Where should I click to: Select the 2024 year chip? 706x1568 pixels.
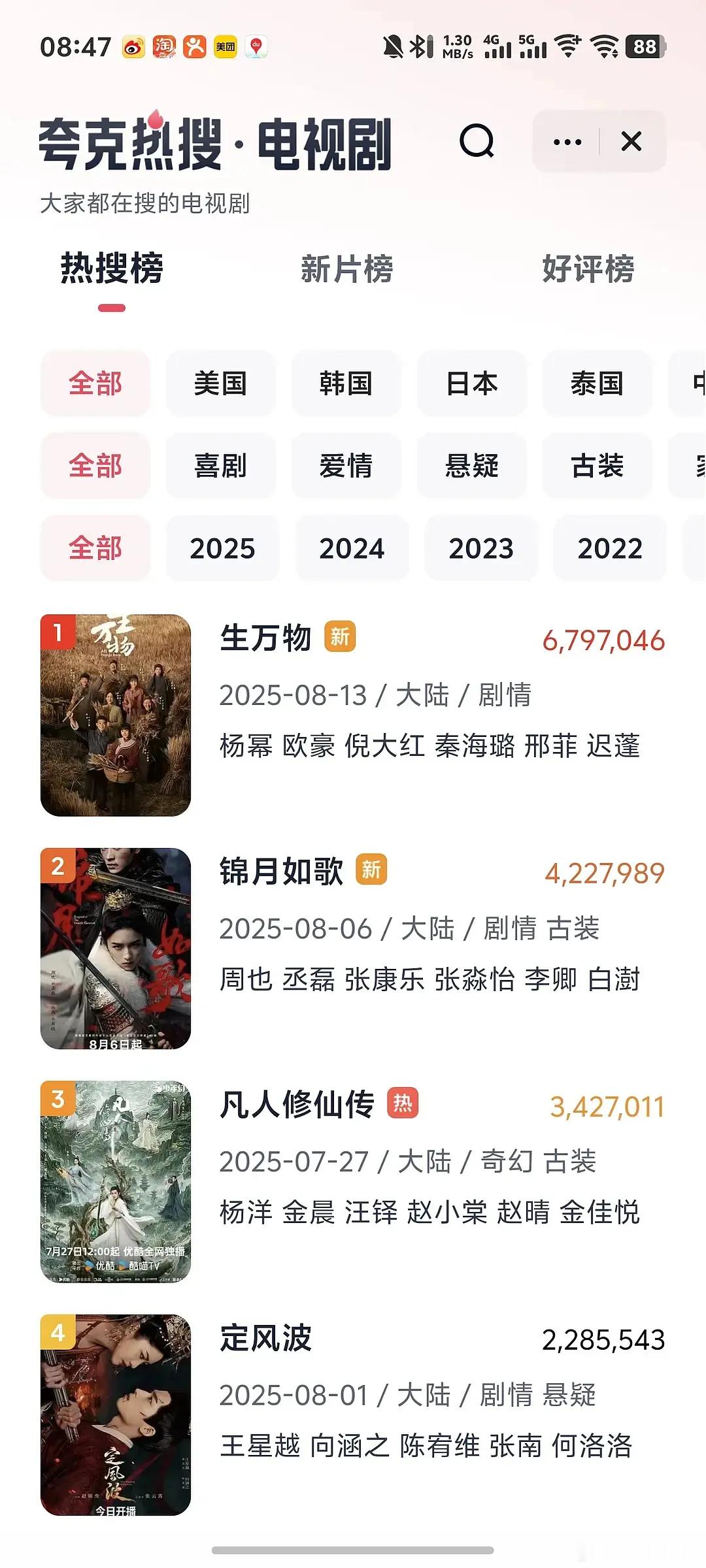point(352,548)
